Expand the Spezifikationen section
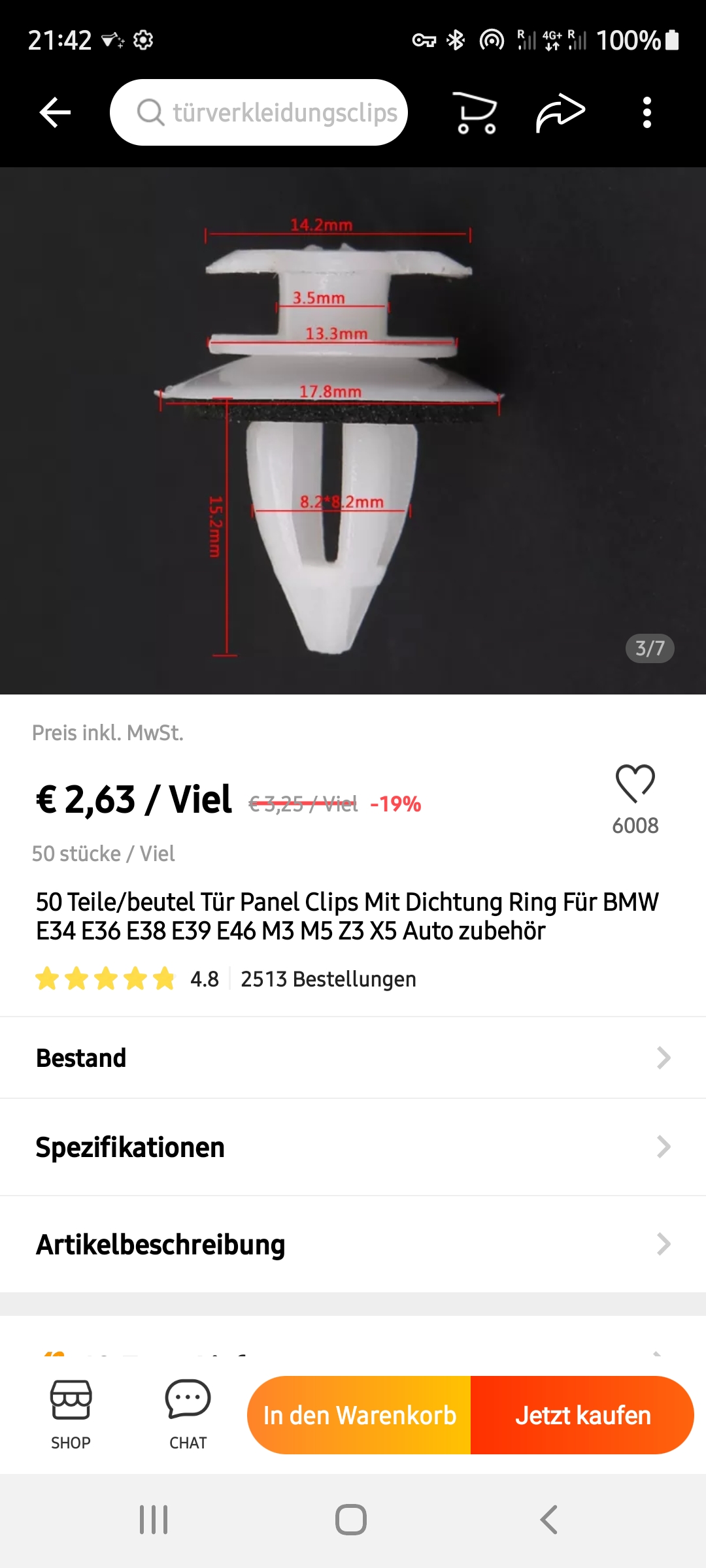The width and height of the screenshot is (706, 1568). point(353,1147)
